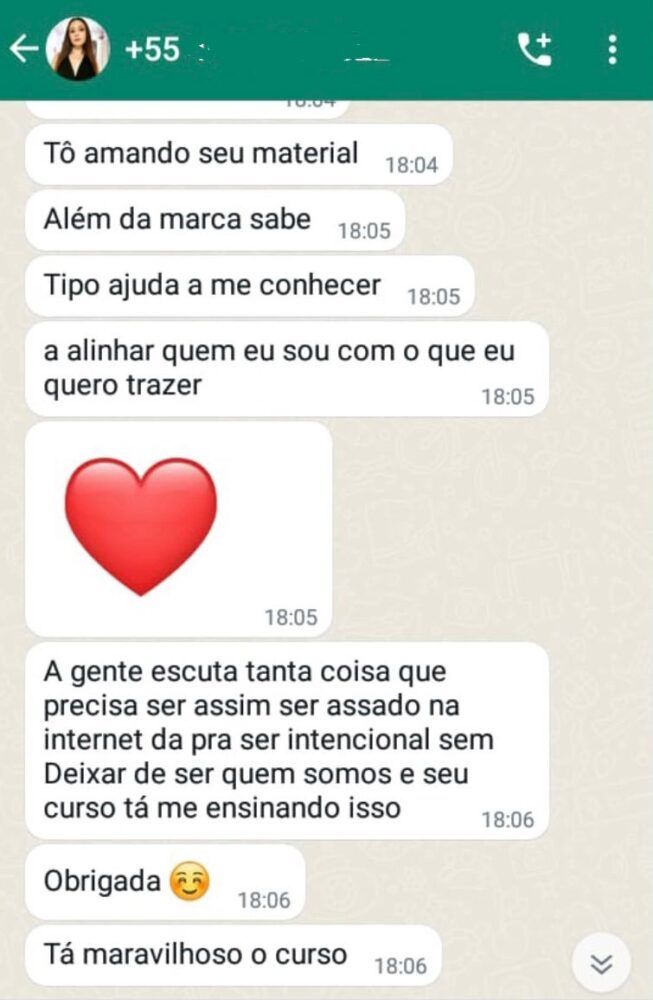The height and width of the screenshot is (1000, 653).
Task: Jump to the latest messages
Action: pyautogui.click(x=601, y=963)
